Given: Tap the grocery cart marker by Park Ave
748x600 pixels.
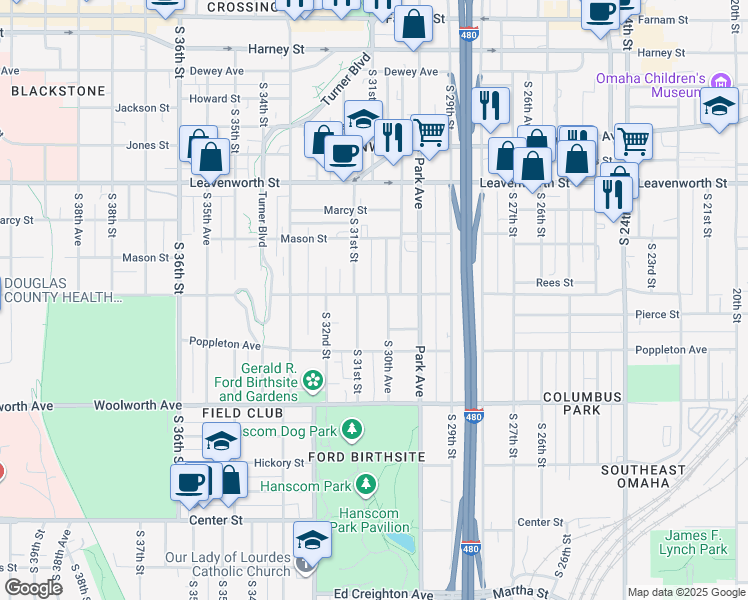Looking at the screenshot, I should pyautogui.click(x=429, y=131).
